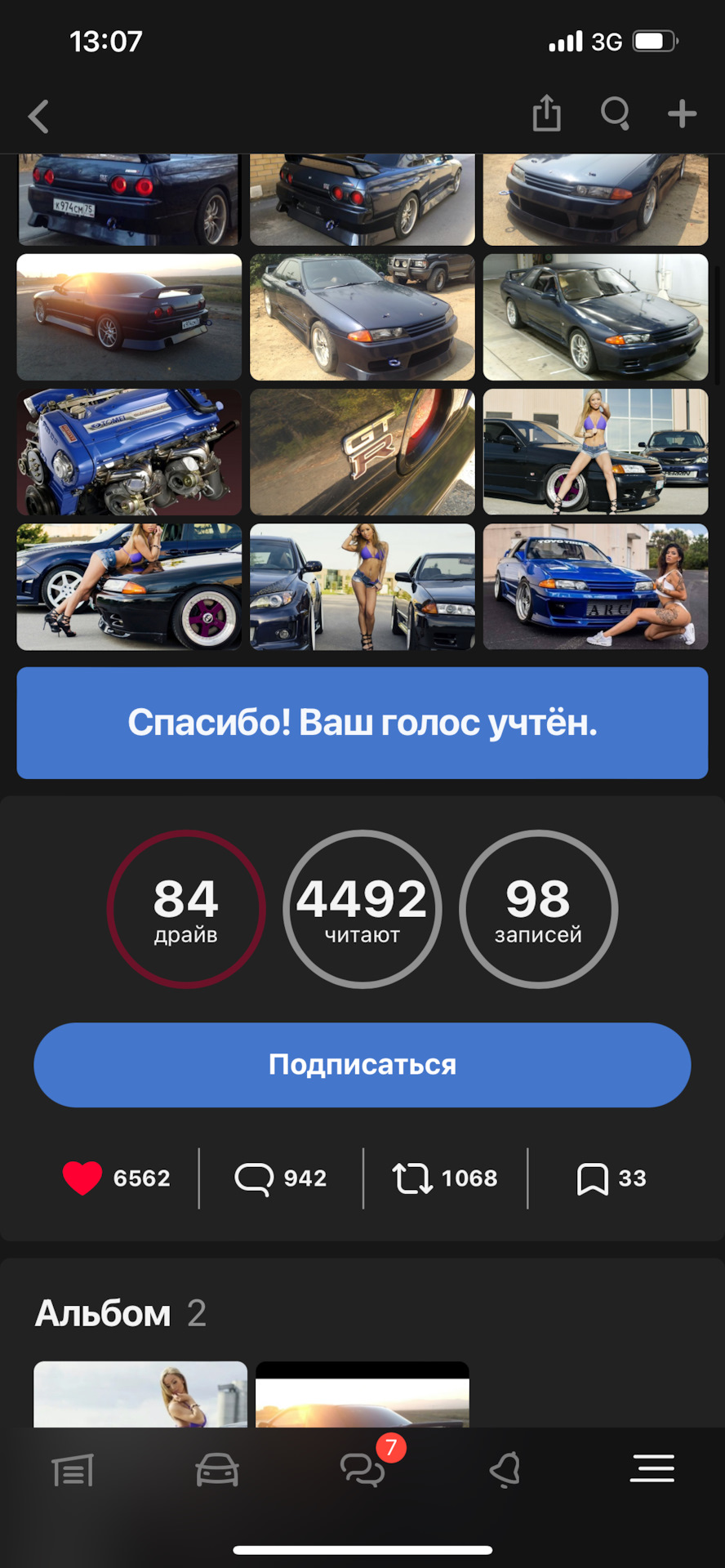The image size is (725, 1568).
Task: Open the news feed icon in bottom bar
Action: [x=72, y=1470]
